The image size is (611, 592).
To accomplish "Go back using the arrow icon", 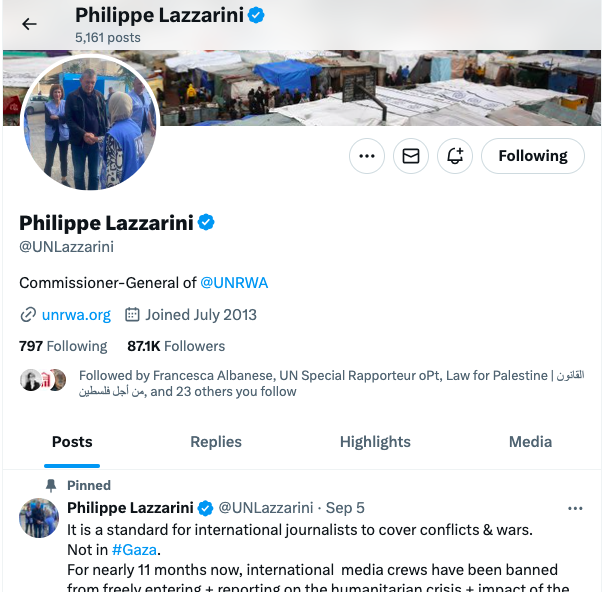I will click(x=29, y=24).
